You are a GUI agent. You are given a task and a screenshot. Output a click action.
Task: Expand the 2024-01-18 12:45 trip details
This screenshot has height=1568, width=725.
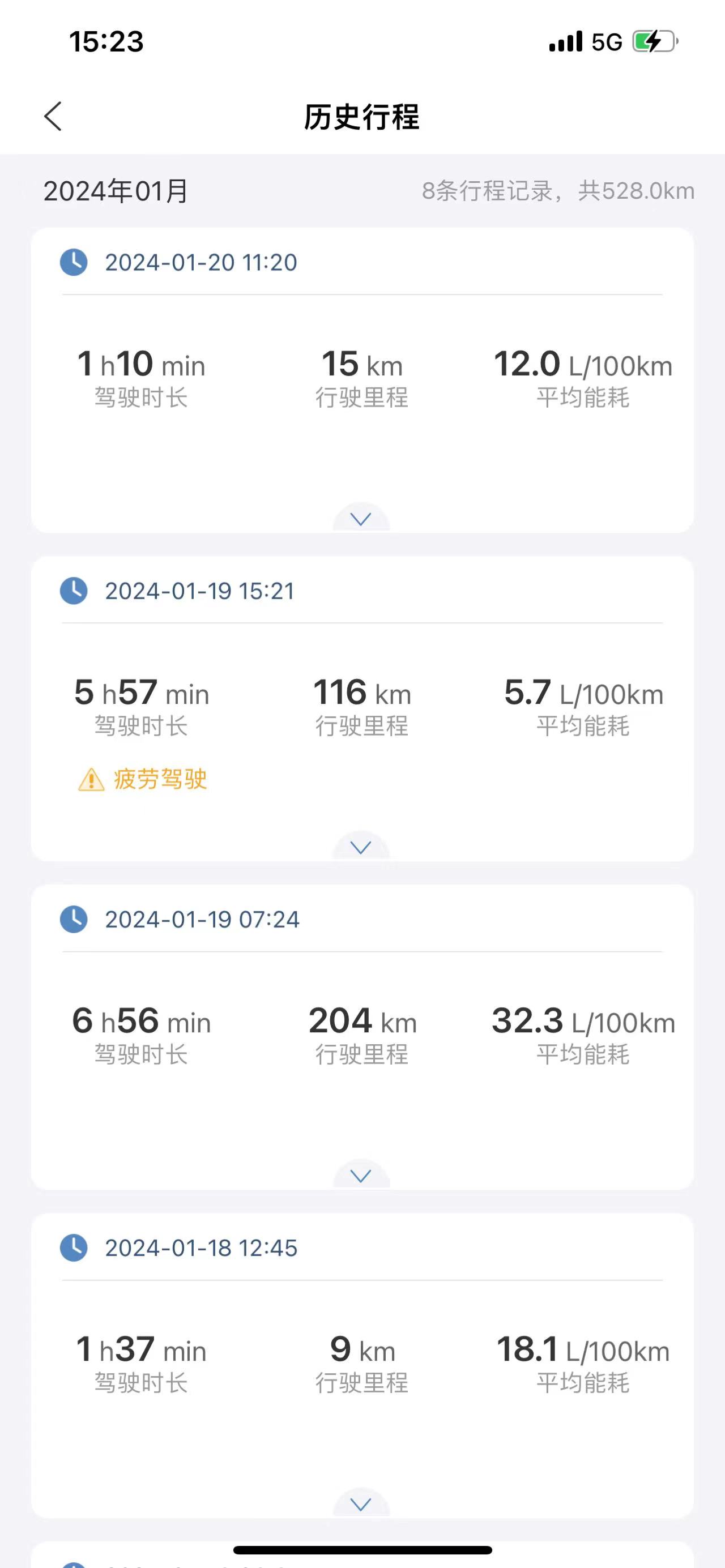click(x=361, y=1504)
